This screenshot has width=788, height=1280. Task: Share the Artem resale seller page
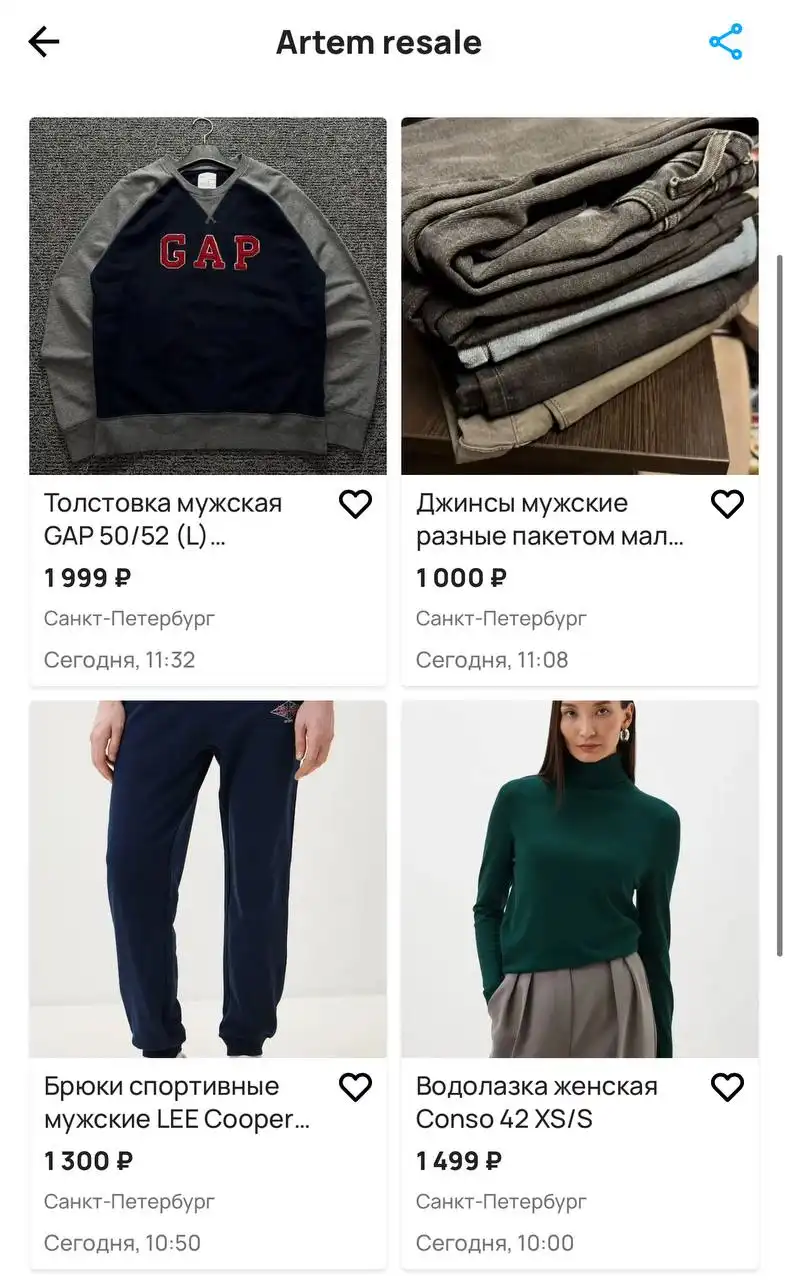726,42
